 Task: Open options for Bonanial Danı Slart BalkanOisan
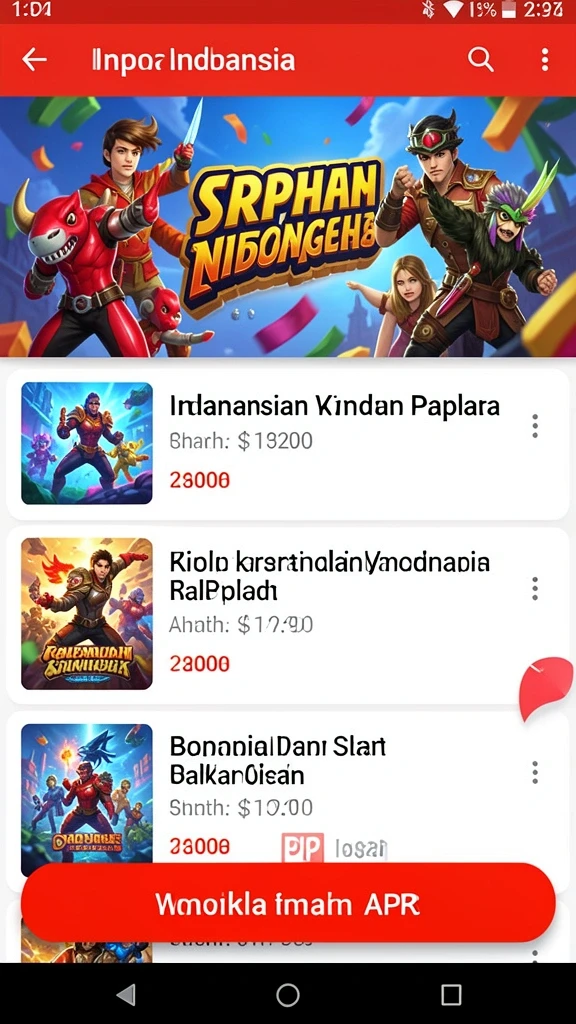535,773
